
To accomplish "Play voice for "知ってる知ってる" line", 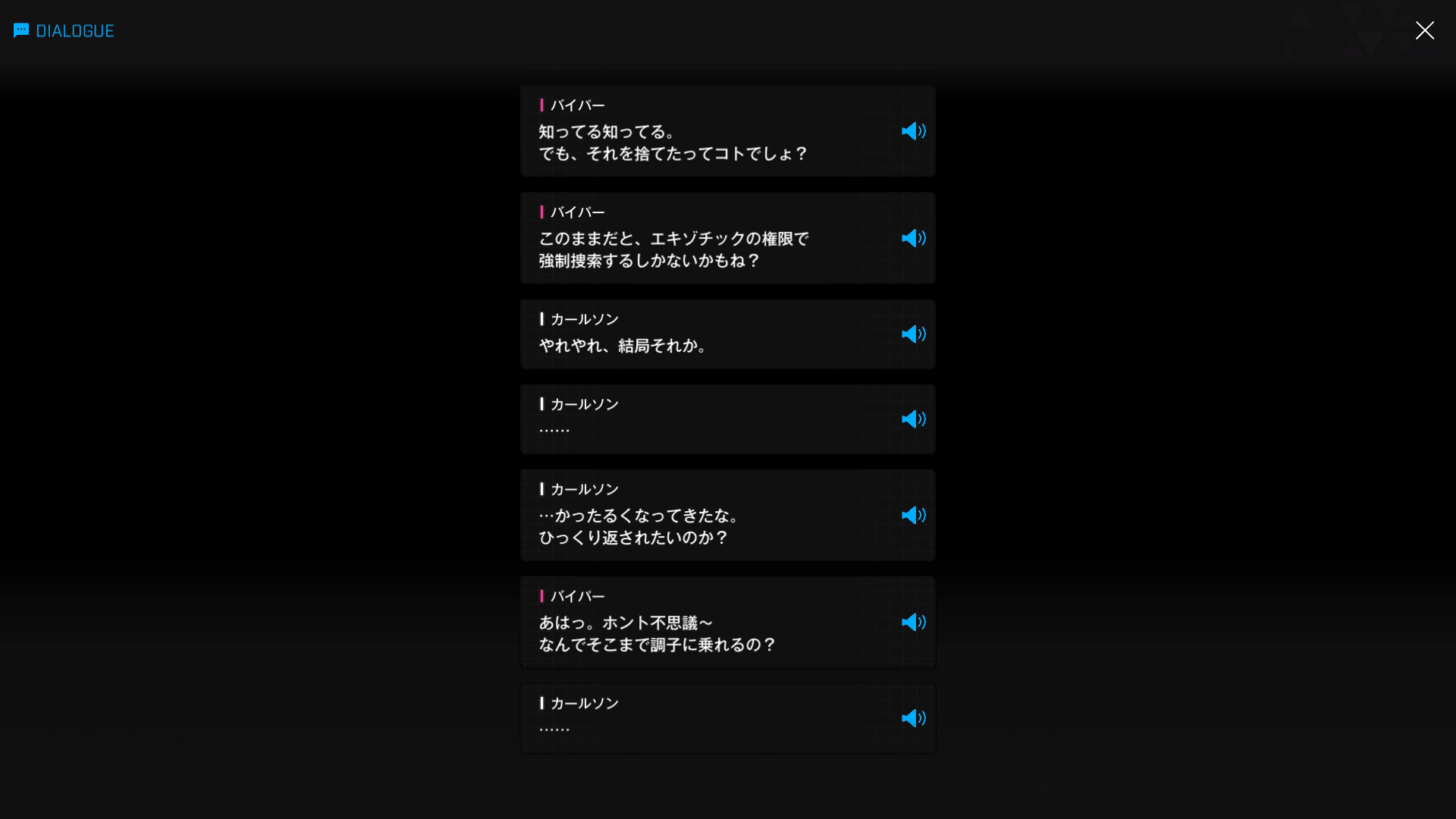I will (913, 131).
